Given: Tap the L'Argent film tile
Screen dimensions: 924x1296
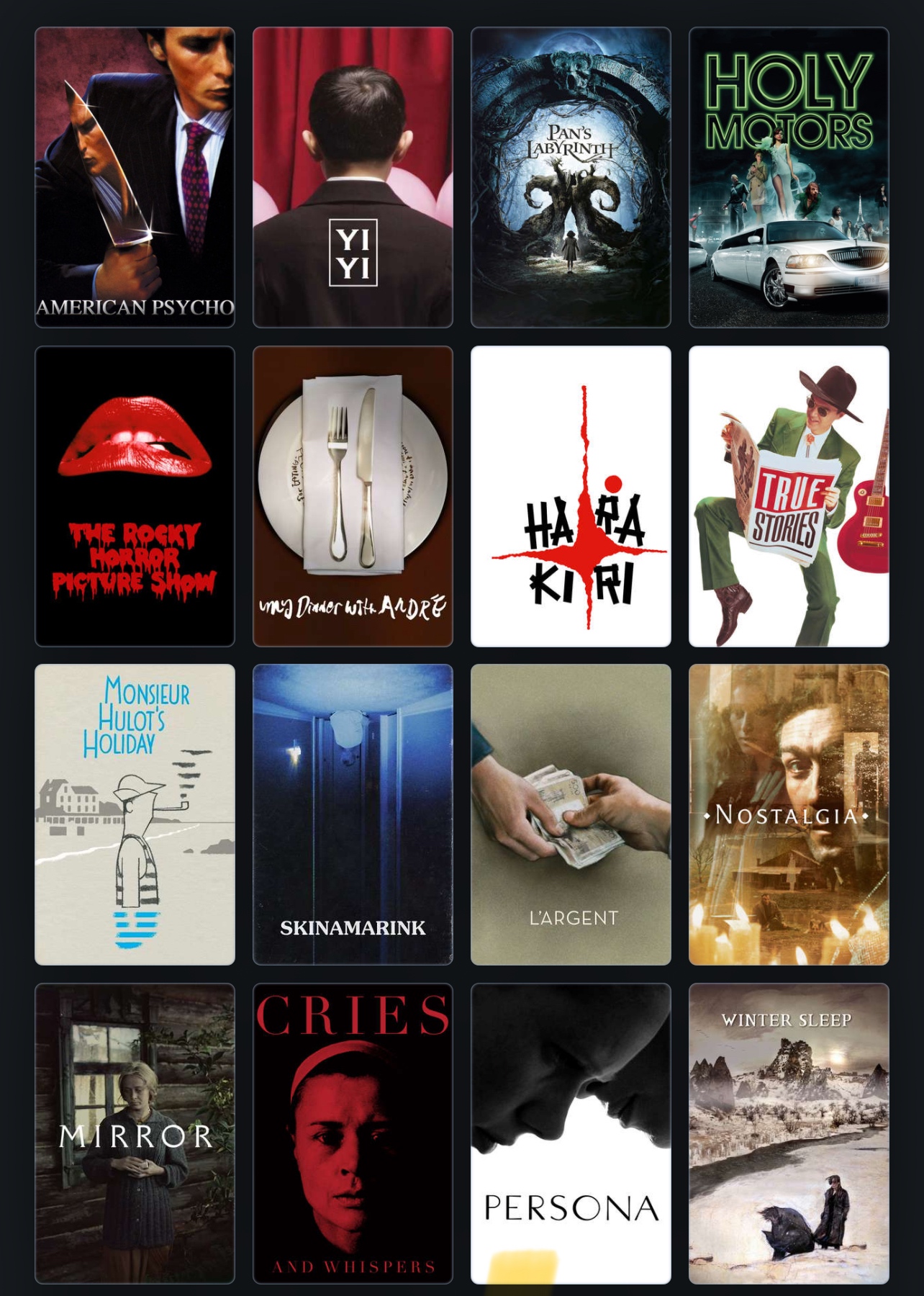Looking at the screenshot, I should point(571,814).
